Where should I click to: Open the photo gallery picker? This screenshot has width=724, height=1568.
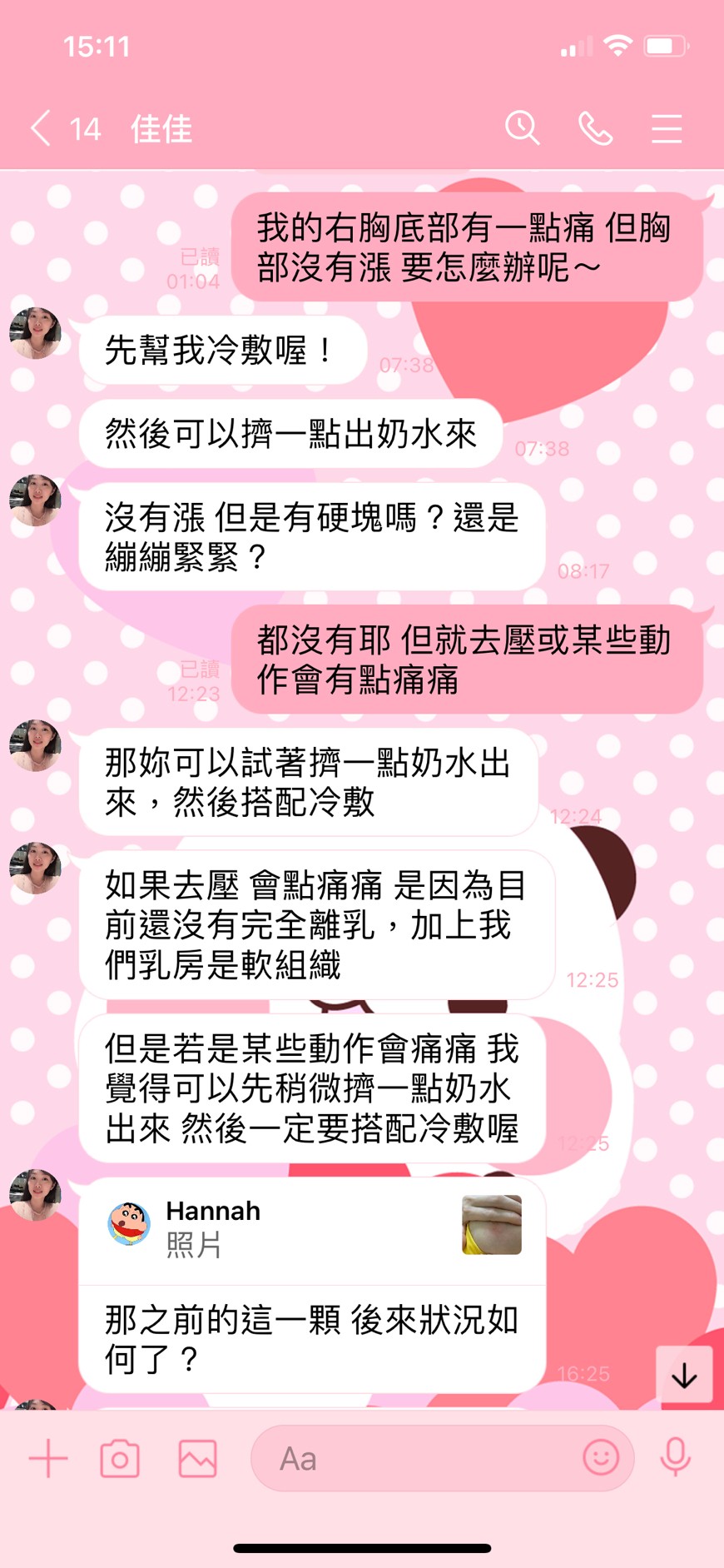click(197, 1458)
